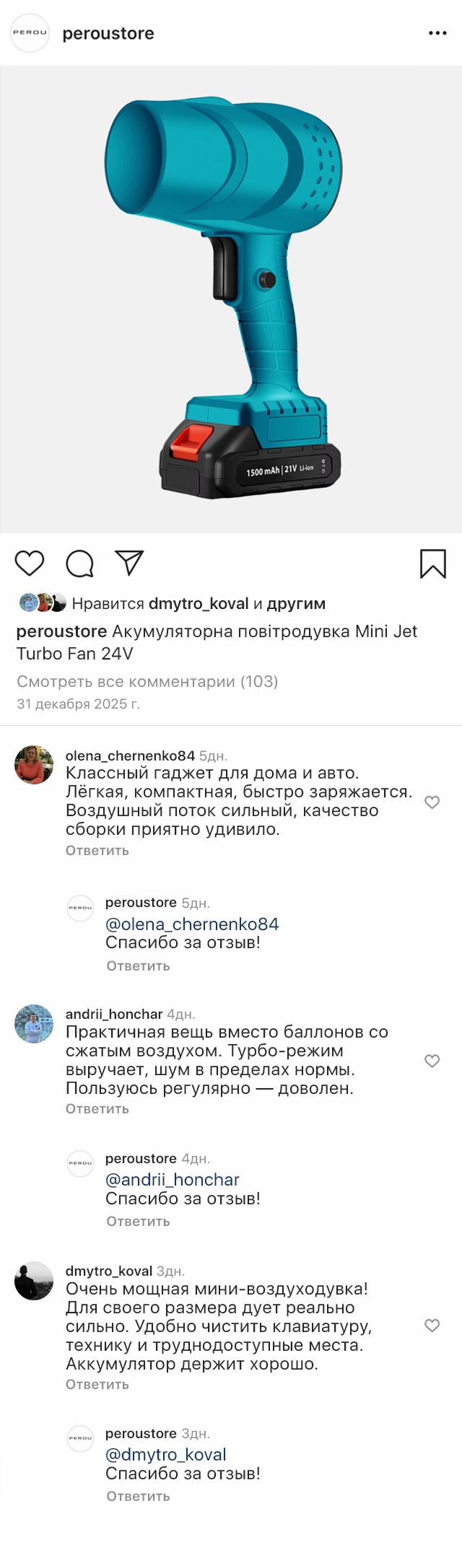The image size is (462, 1568).
Task: Open the three-dot overflow menu
Action: (x=437, y=33)
